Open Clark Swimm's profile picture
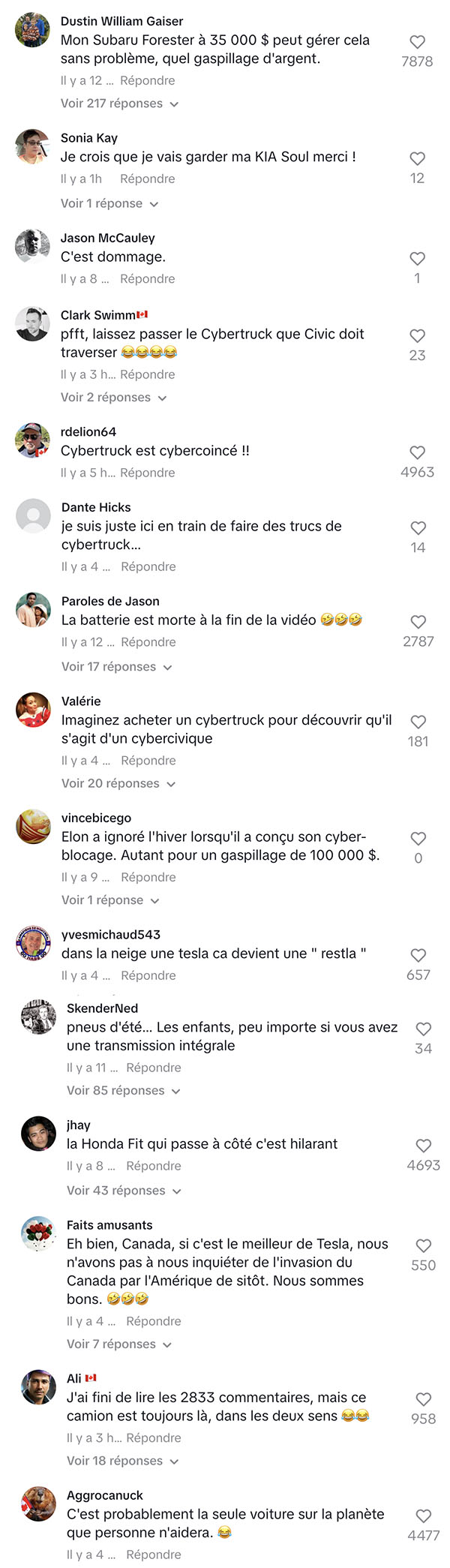The height and width of the screenshot is (1568, 450). 32,324
